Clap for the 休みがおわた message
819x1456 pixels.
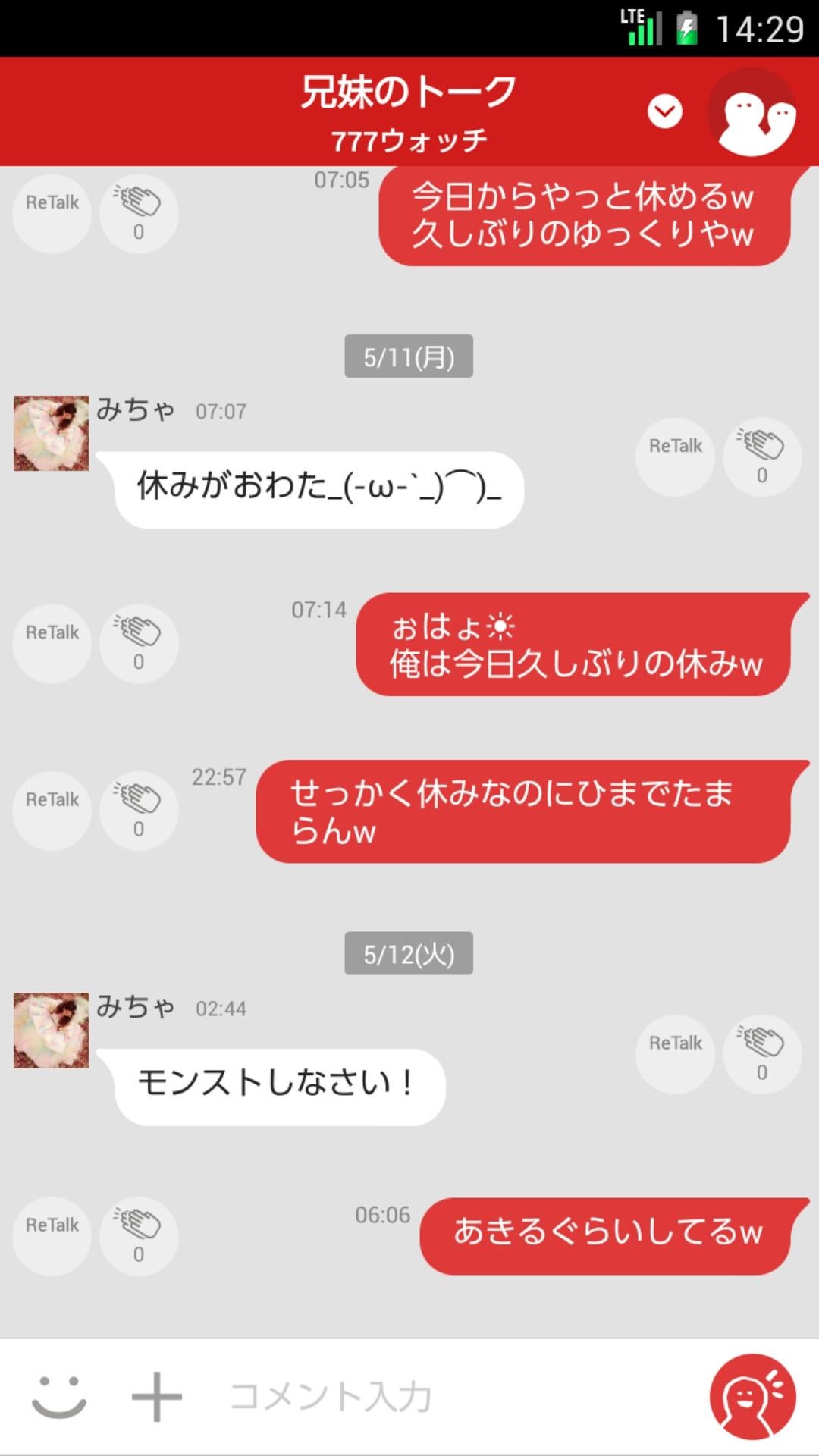[761, 455]
